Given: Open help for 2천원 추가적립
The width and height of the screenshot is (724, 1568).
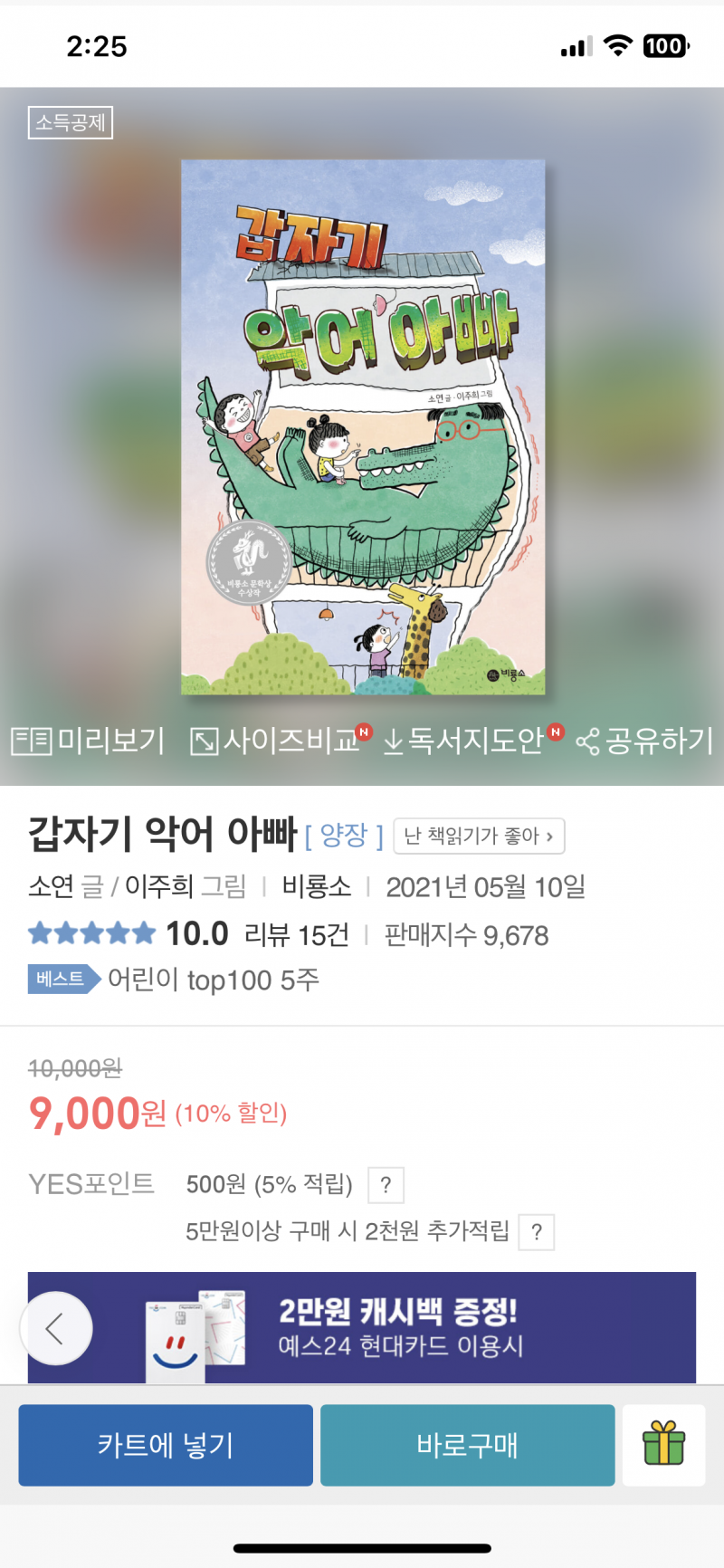Looking at the screenshot, I should point(537,1232).
